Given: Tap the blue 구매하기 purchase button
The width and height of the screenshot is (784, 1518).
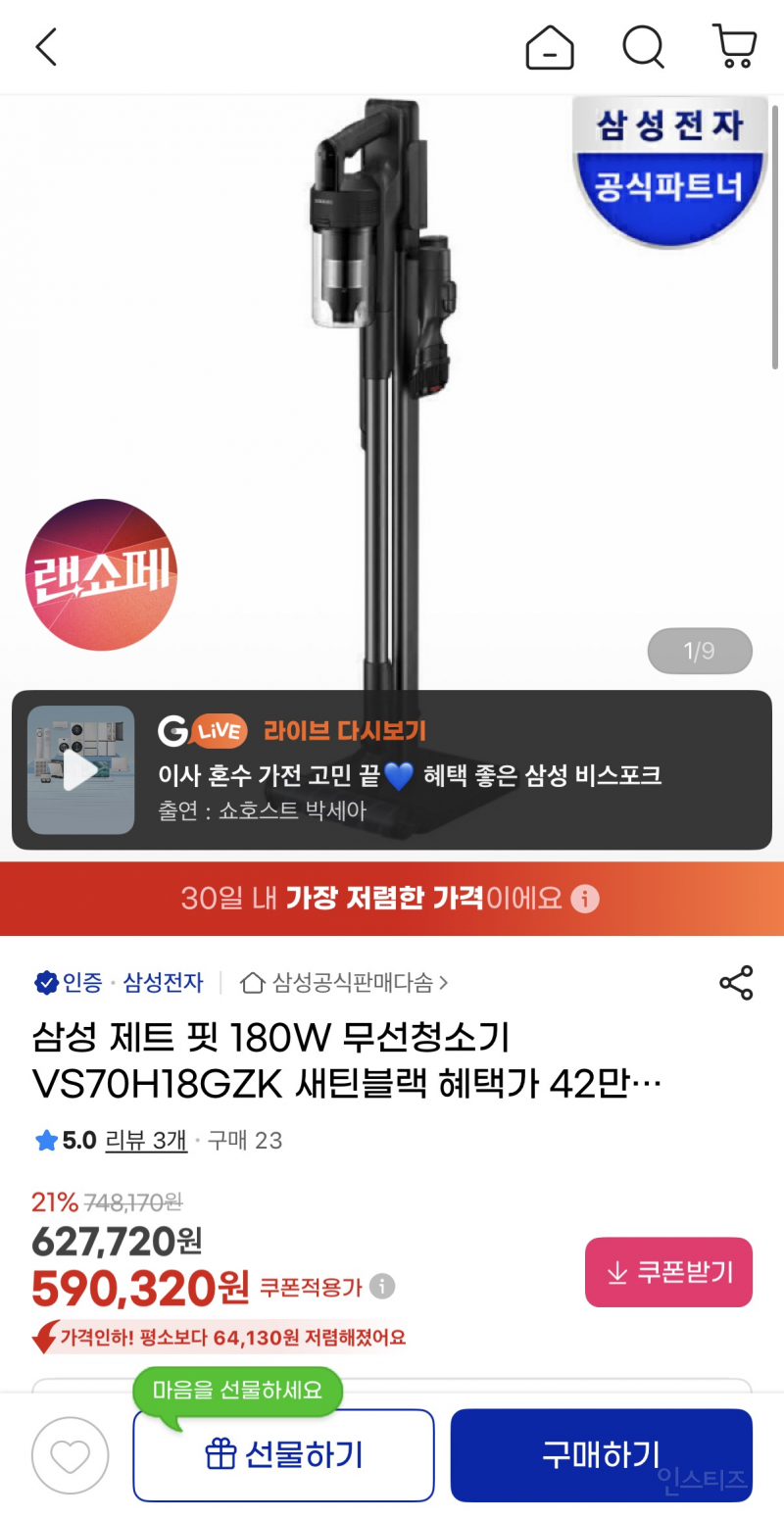Looking at the screenshot, I should click(601, 1454).
